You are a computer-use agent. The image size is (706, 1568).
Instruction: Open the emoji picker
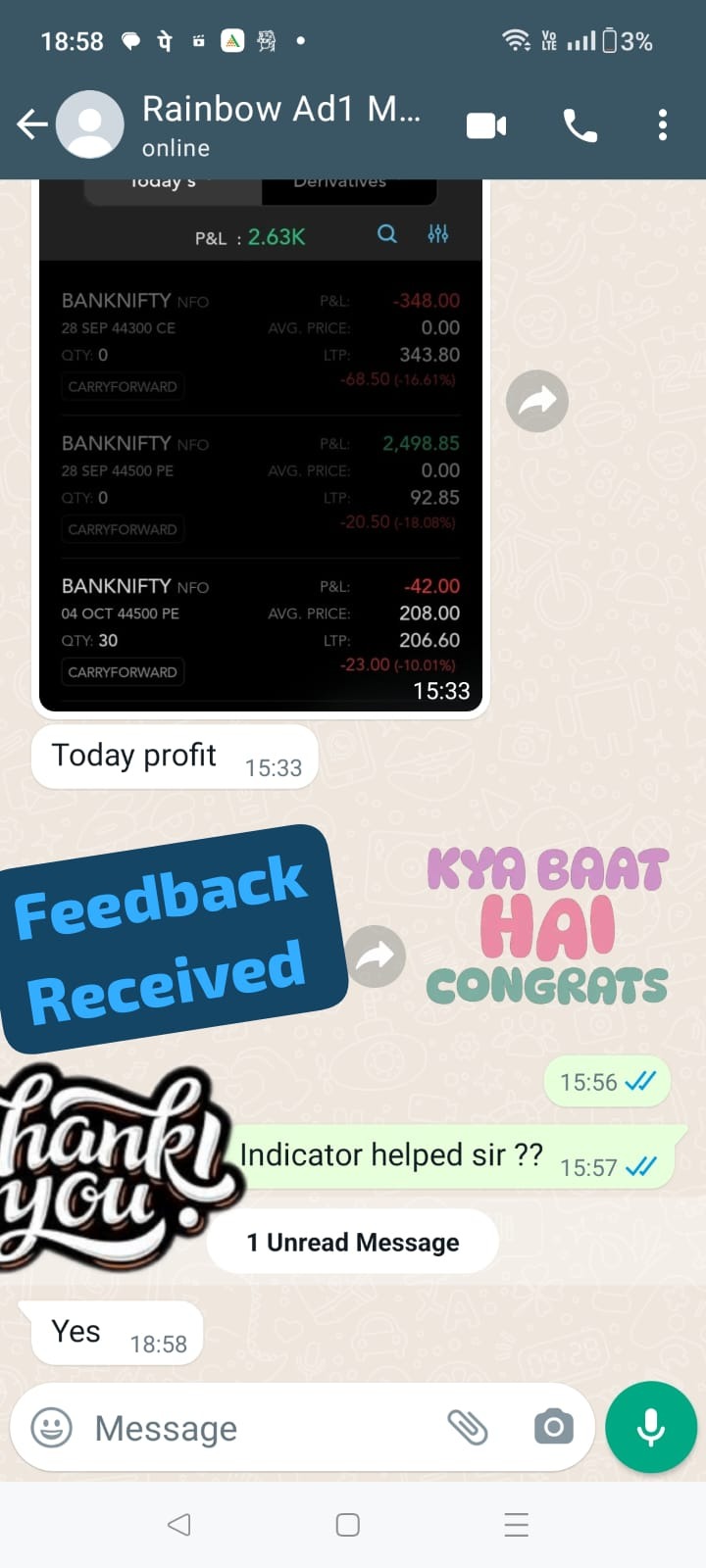click(52, 1428)
